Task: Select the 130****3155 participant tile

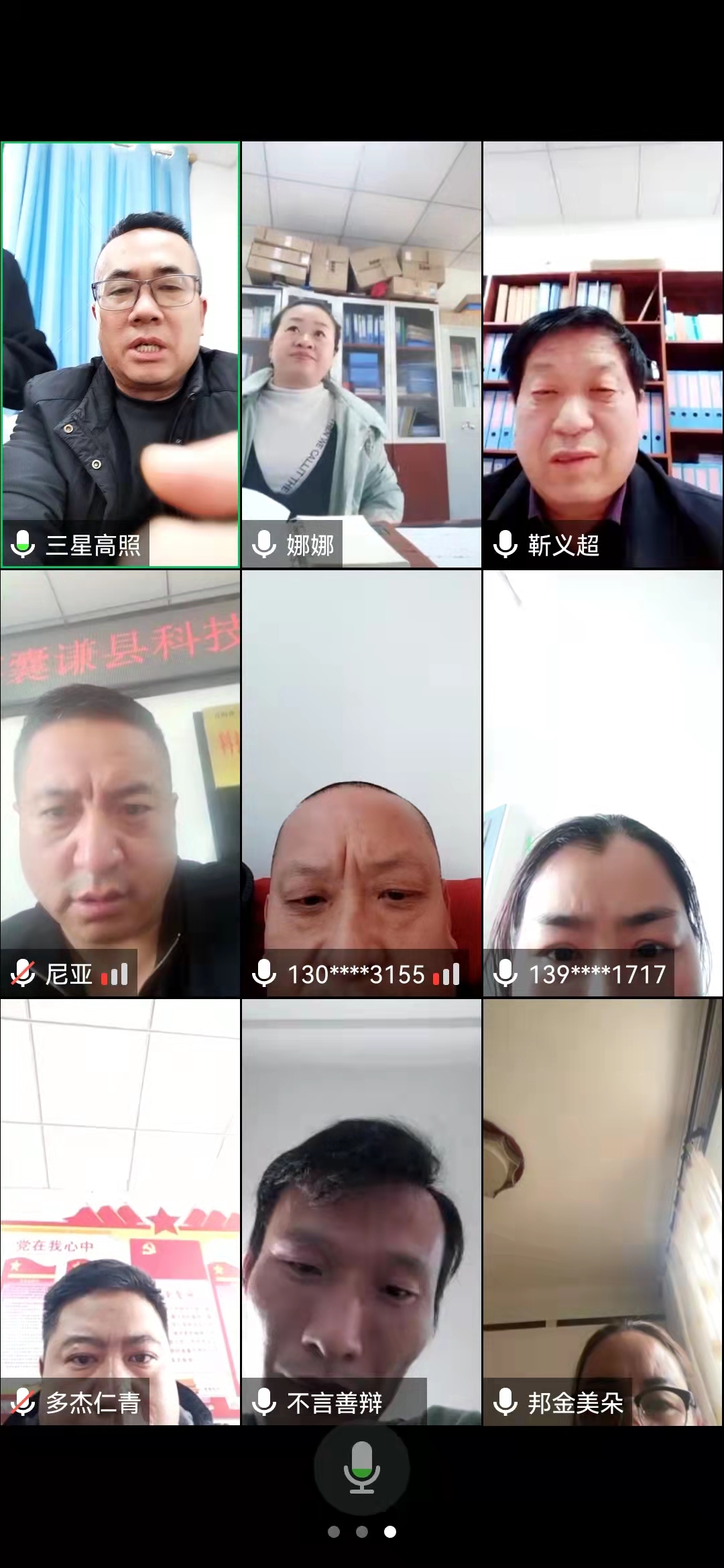Action: [362, 784]
